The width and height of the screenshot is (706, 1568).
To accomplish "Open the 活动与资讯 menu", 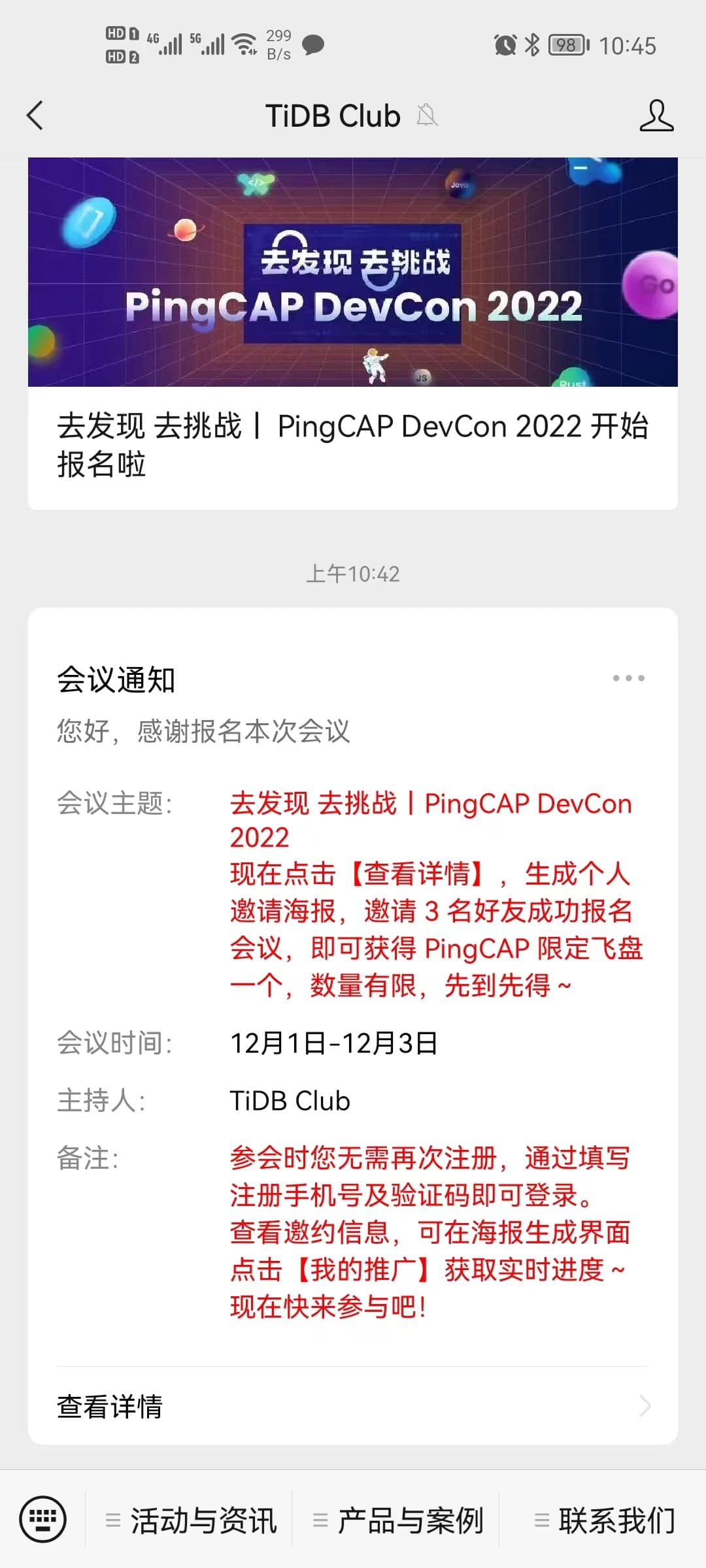I will (x=192, y=1520).
